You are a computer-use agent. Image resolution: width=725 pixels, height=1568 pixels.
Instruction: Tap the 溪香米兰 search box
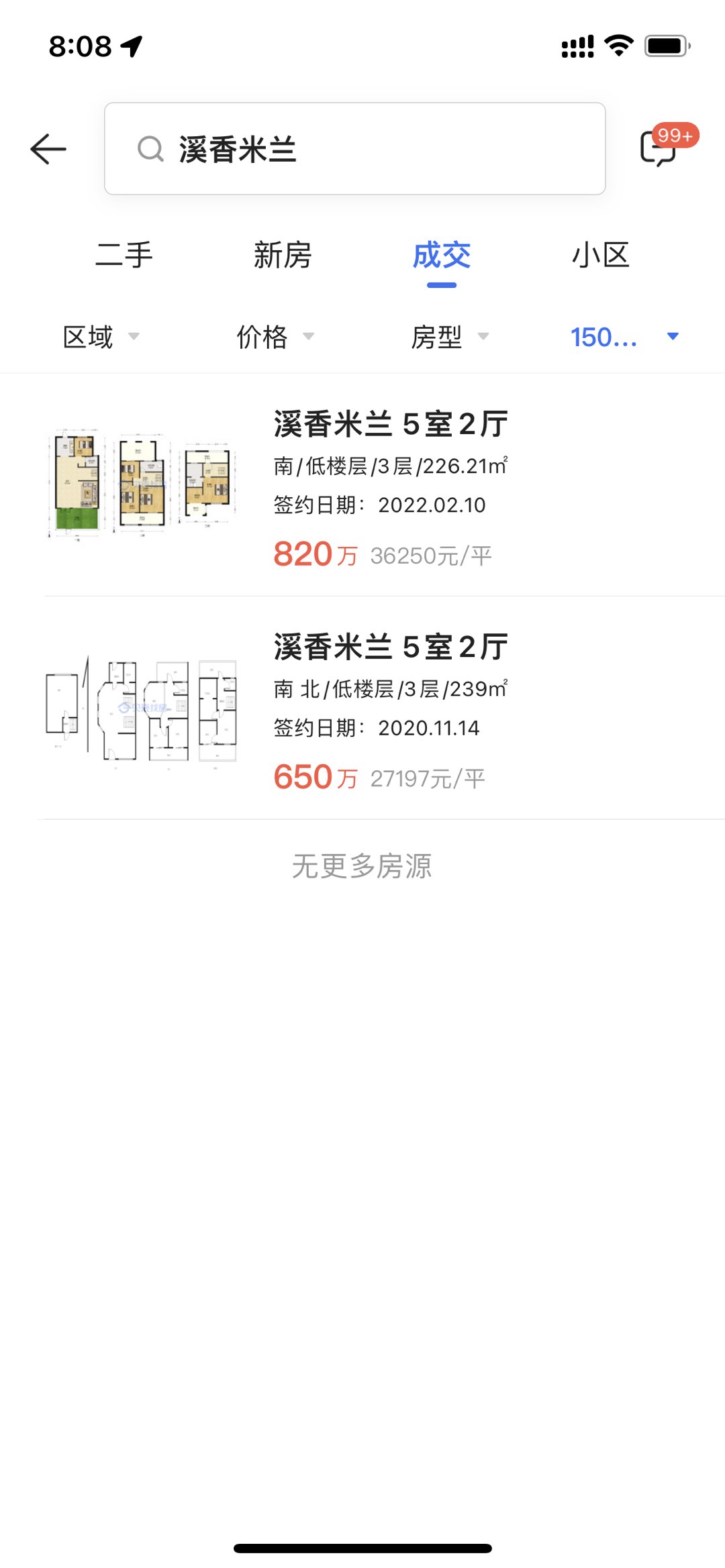(x=354, y=149)
